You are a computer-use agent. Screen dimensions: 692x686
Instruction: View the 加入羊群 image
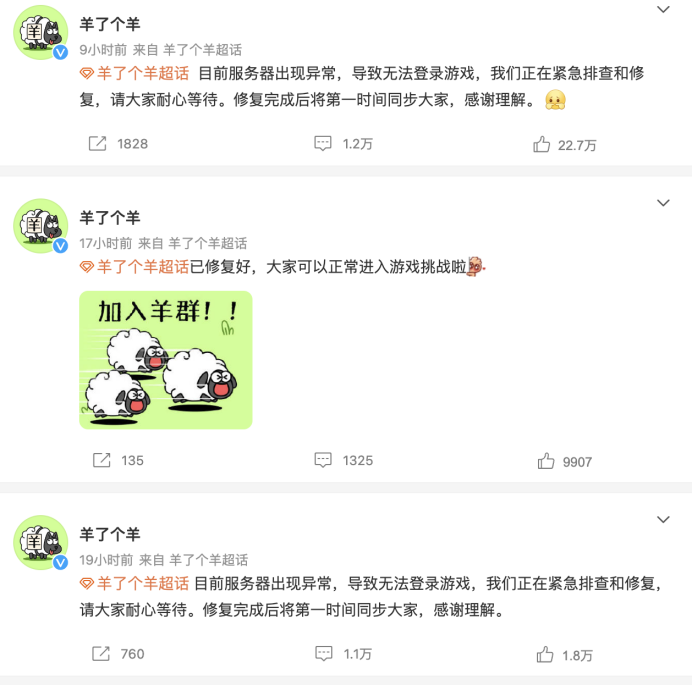click(166, 360)
